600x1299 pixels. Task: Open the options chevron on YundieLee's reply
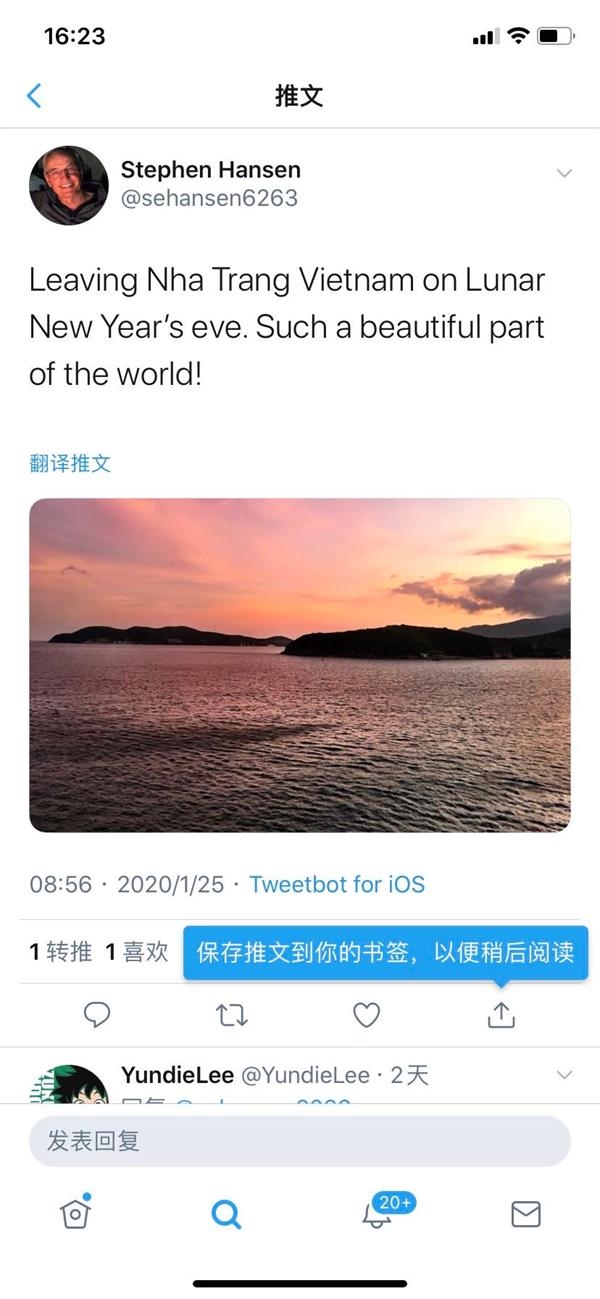pyautogui.click(x=564, y=1076)
